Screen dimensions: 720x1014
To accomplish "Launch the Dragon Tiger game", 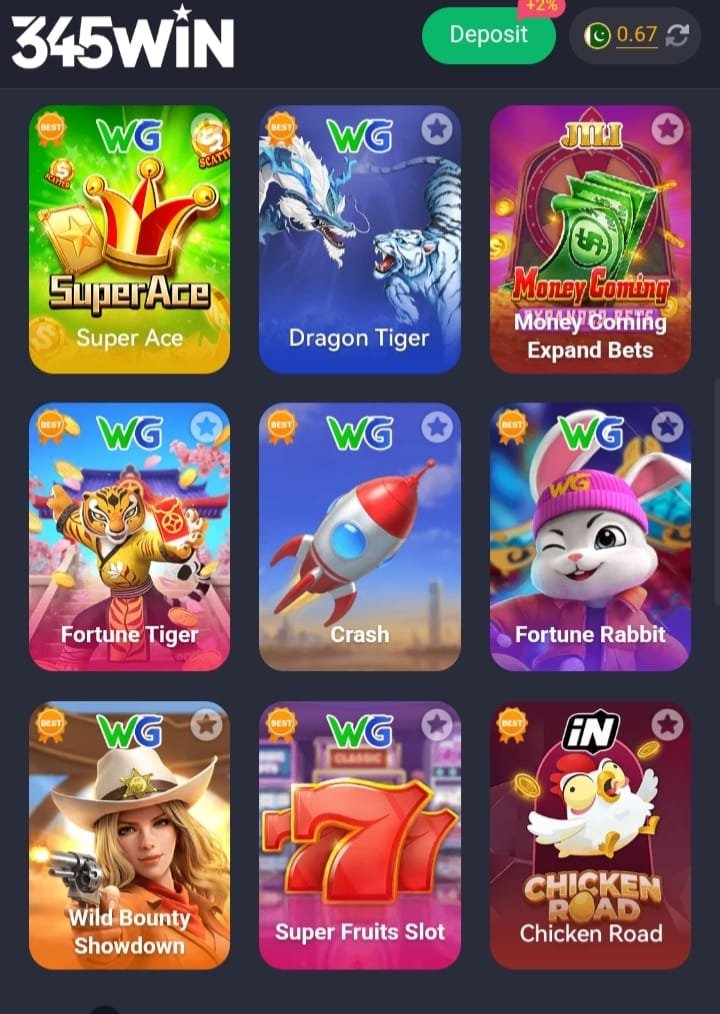I will (x=360, y=240).
